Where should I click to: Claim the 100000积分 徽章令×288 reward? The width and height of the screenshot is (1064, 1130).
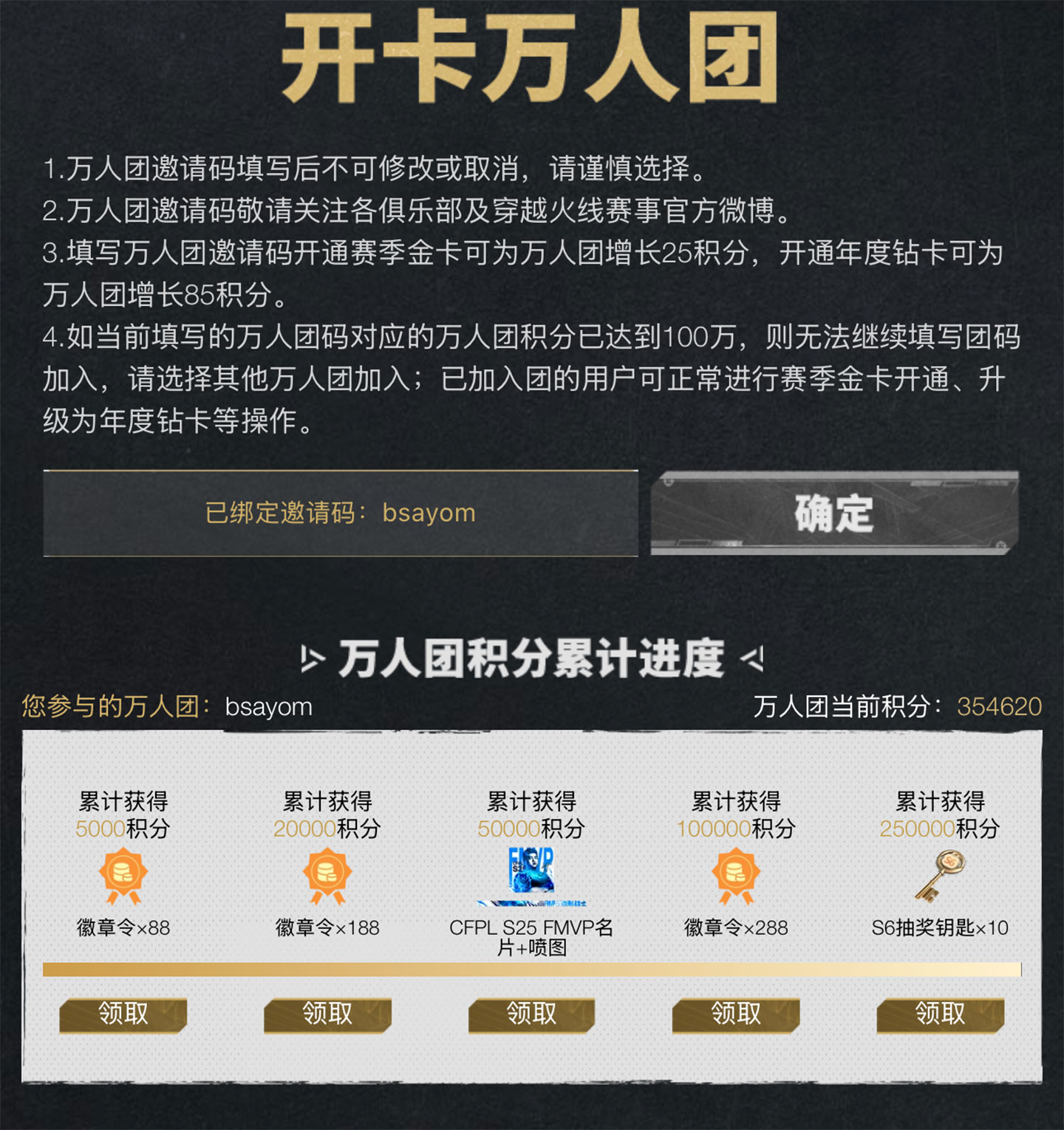(736, 1014)
